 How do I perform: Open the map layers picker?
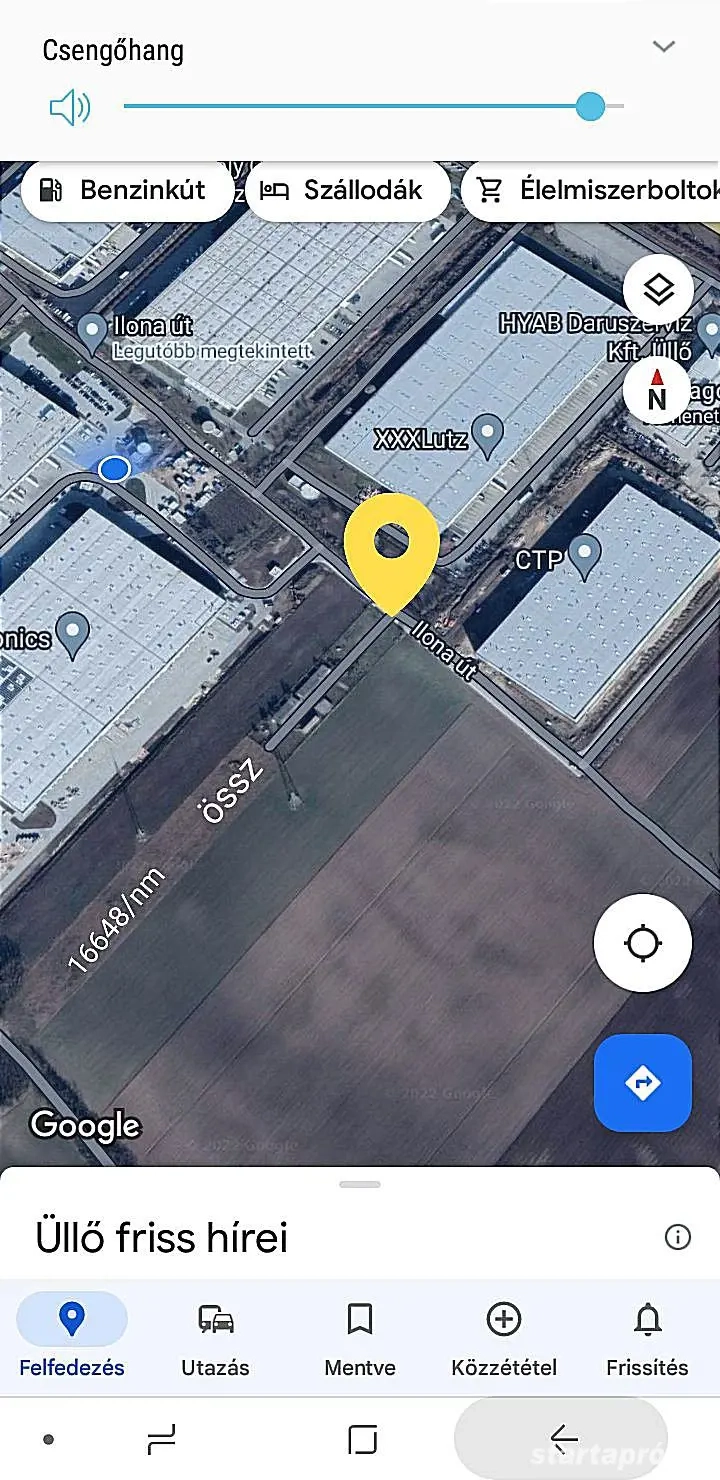coord(657,290)
